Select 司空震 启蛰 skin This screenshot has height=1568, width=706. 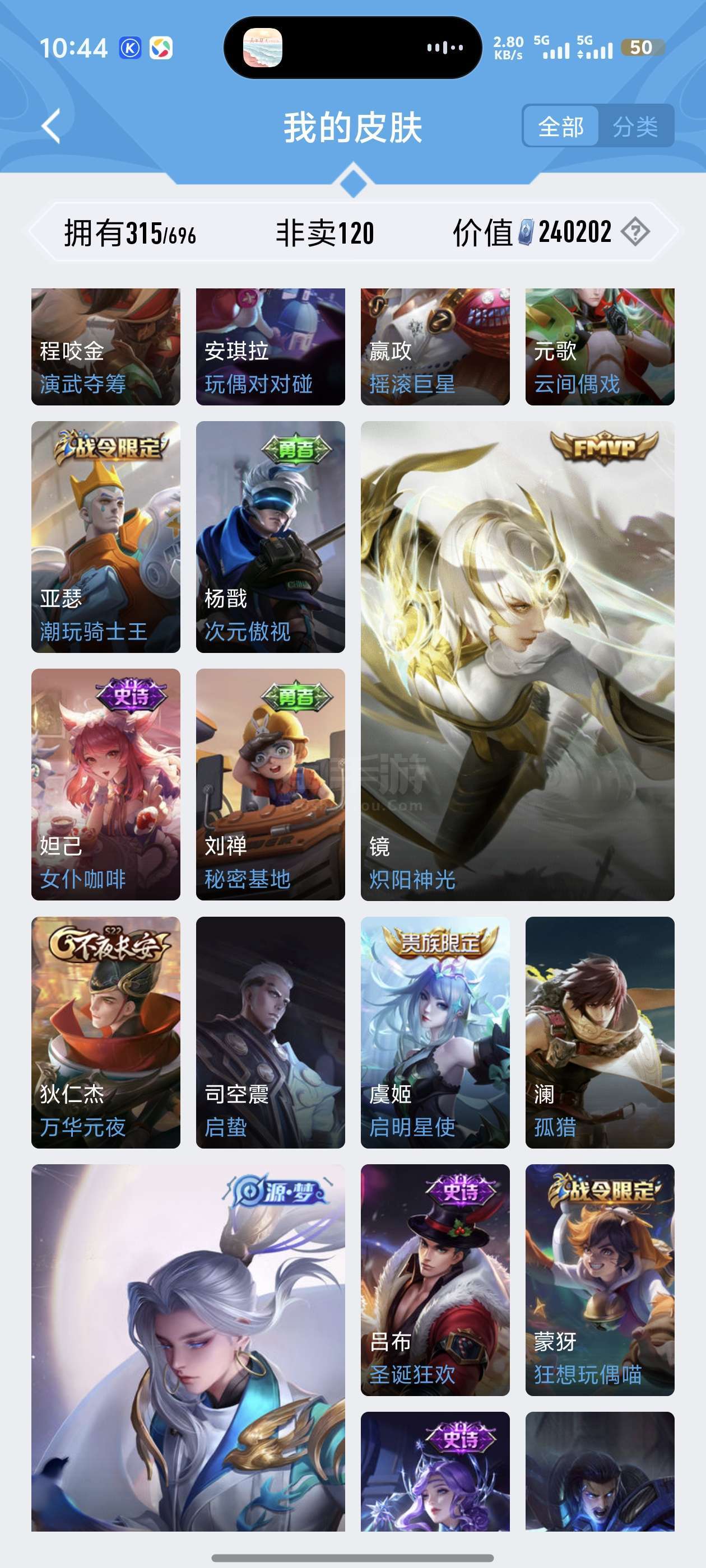point(271,1032)
